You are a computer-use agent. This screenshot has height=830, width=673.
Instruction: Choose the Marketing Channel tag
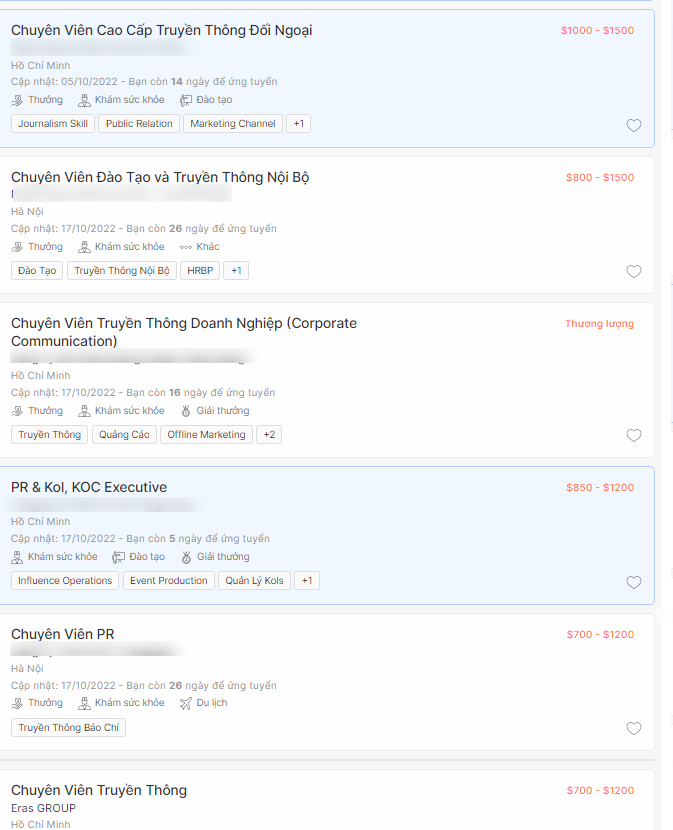[233, 124]
